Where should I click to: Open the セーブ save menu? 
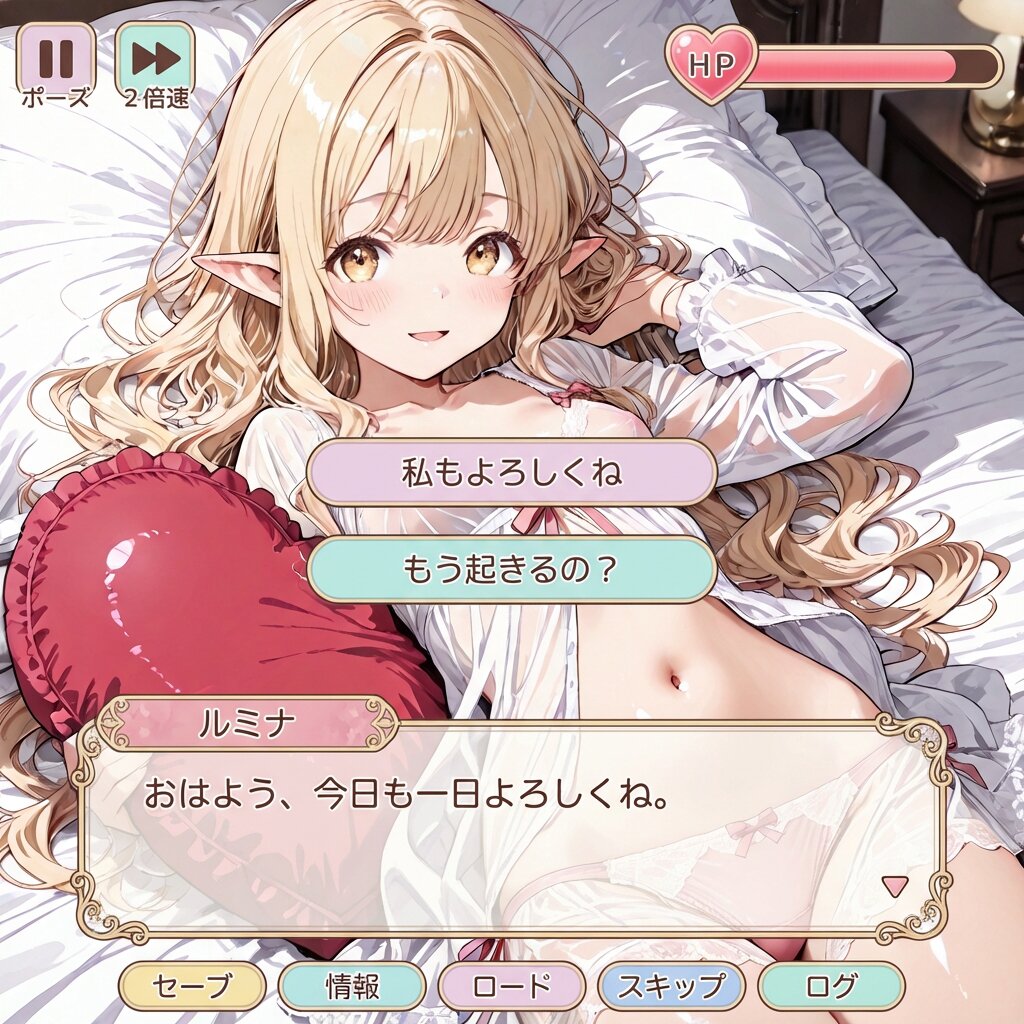pyautogui.click(x=192, y=986)
